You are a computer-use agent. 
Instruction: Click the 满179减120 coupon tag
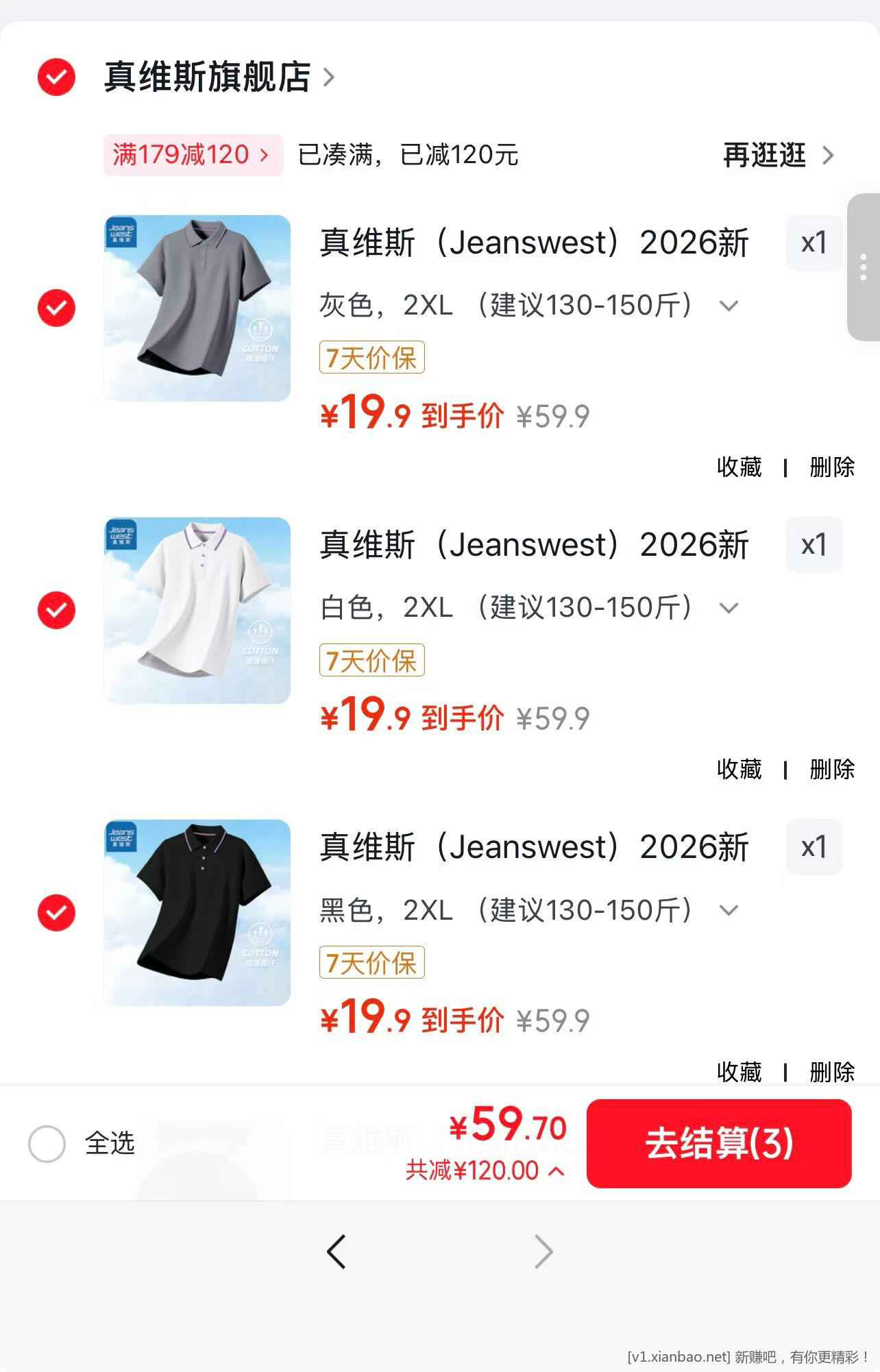pos(190,154)
